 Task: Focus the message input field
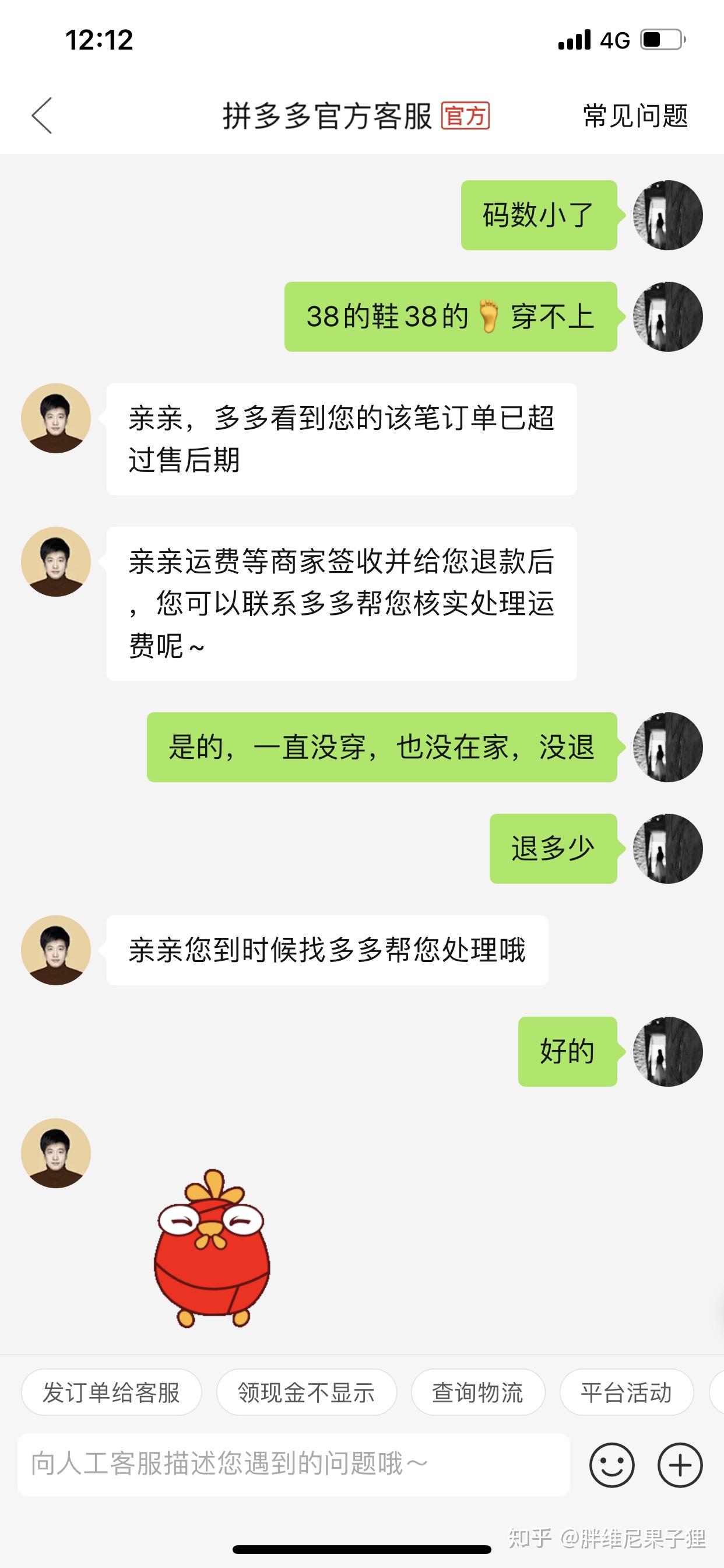(x=292, y=1464)
